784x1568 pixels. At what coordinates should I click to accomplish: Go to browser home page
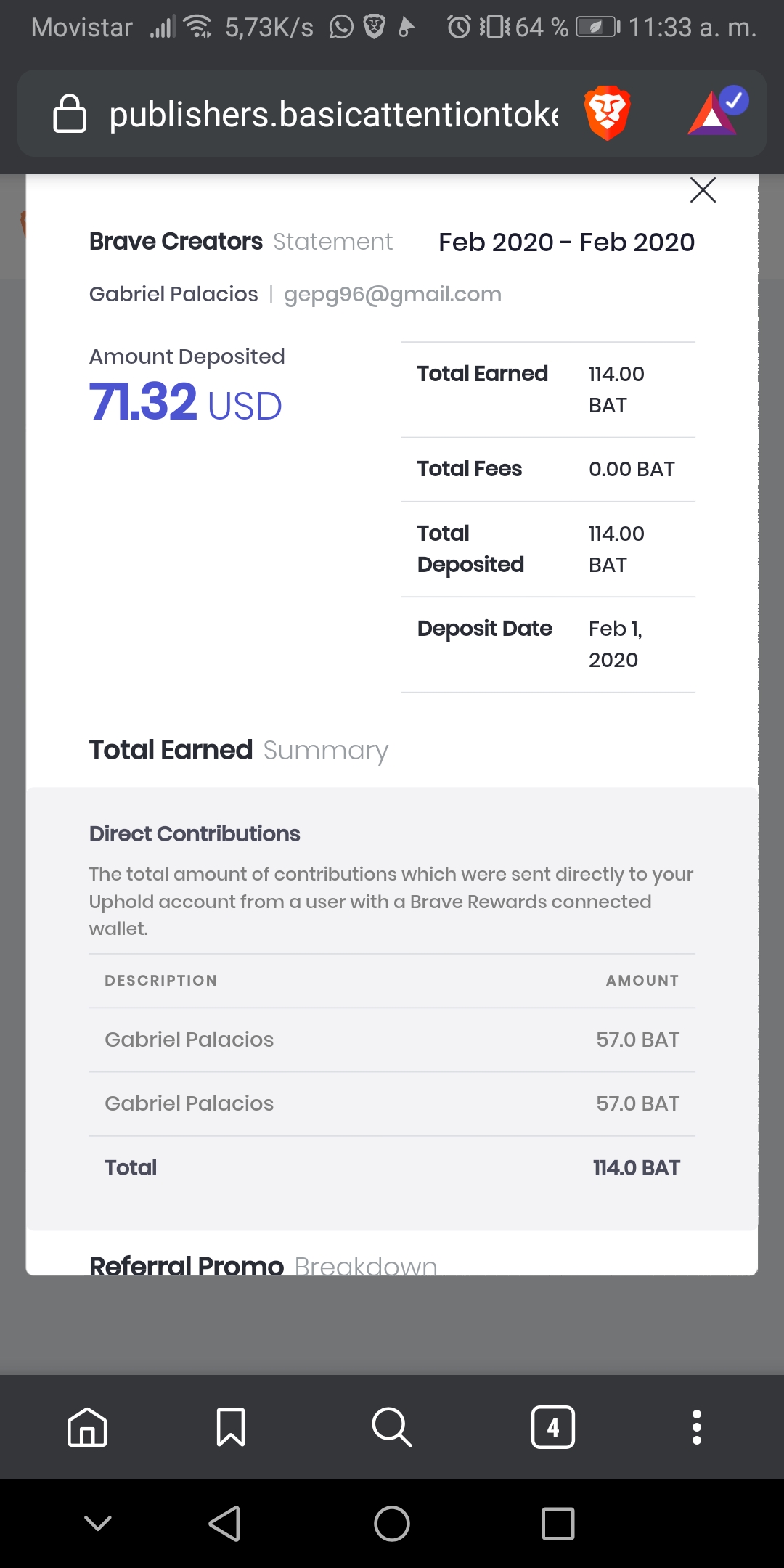tap(87, 1427)
